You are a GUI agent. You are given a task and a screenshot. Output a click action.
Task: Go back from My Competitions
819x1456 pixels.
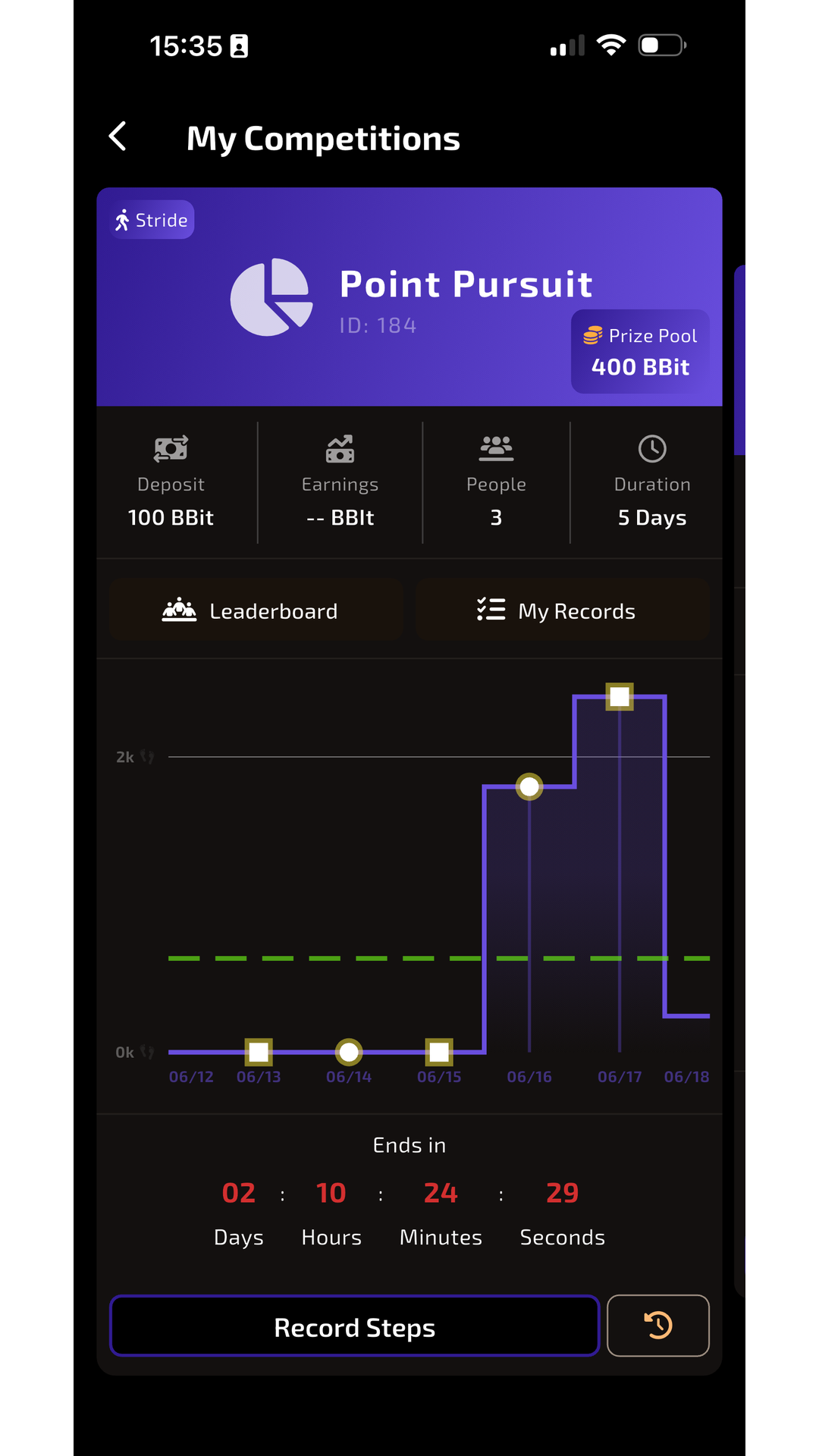(x=118, y=137)
